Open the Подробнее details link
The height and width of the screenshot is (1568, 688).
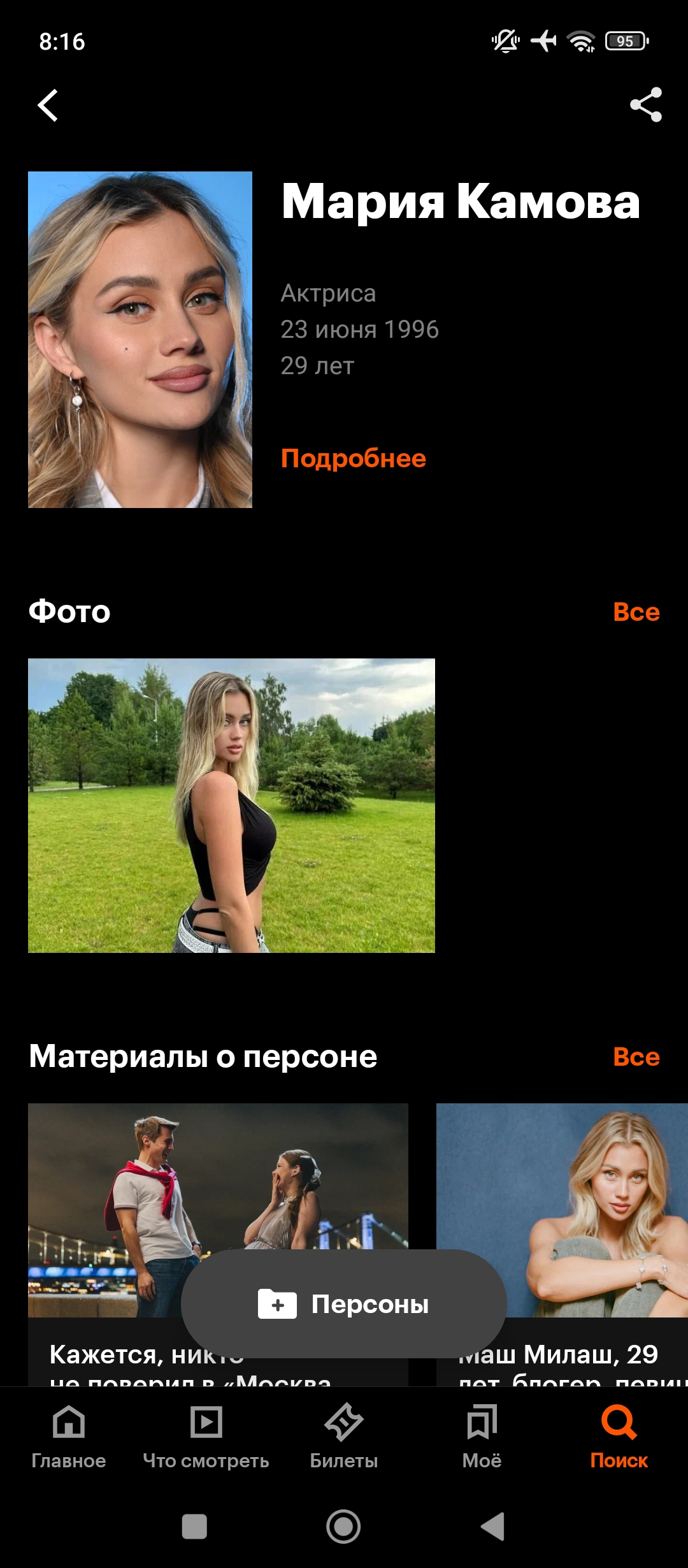353,458
